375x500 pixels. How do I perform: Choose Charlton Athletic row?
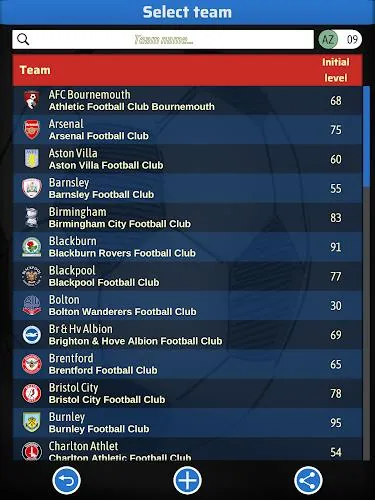tap(187, 449)
